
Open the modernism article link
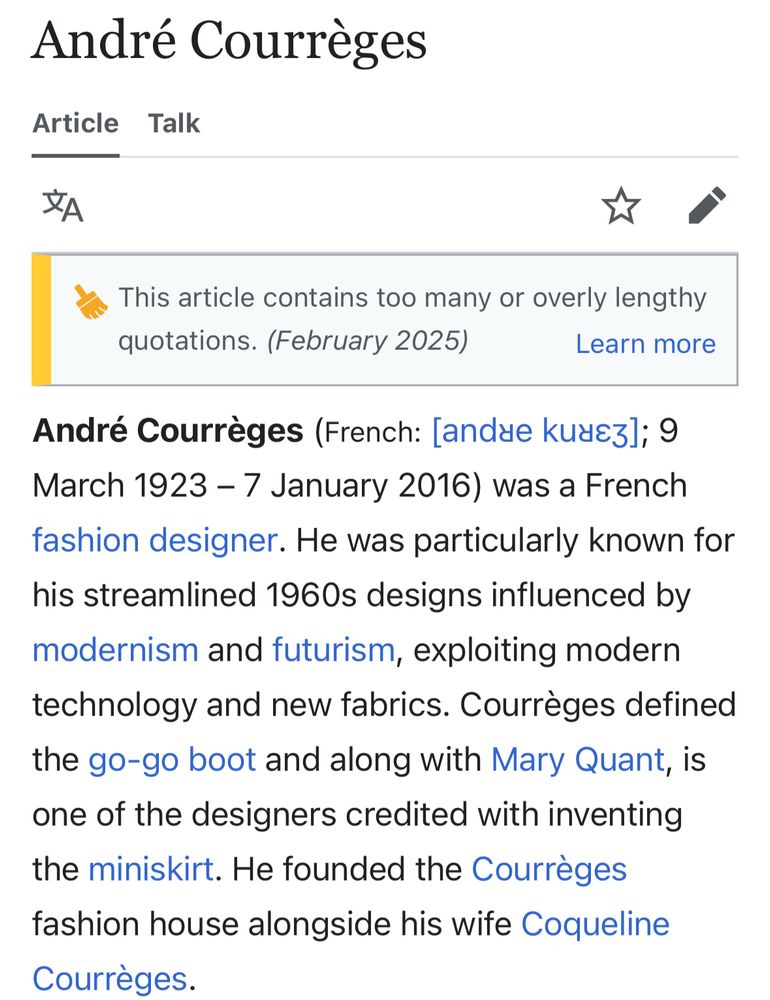pos(115,649)
